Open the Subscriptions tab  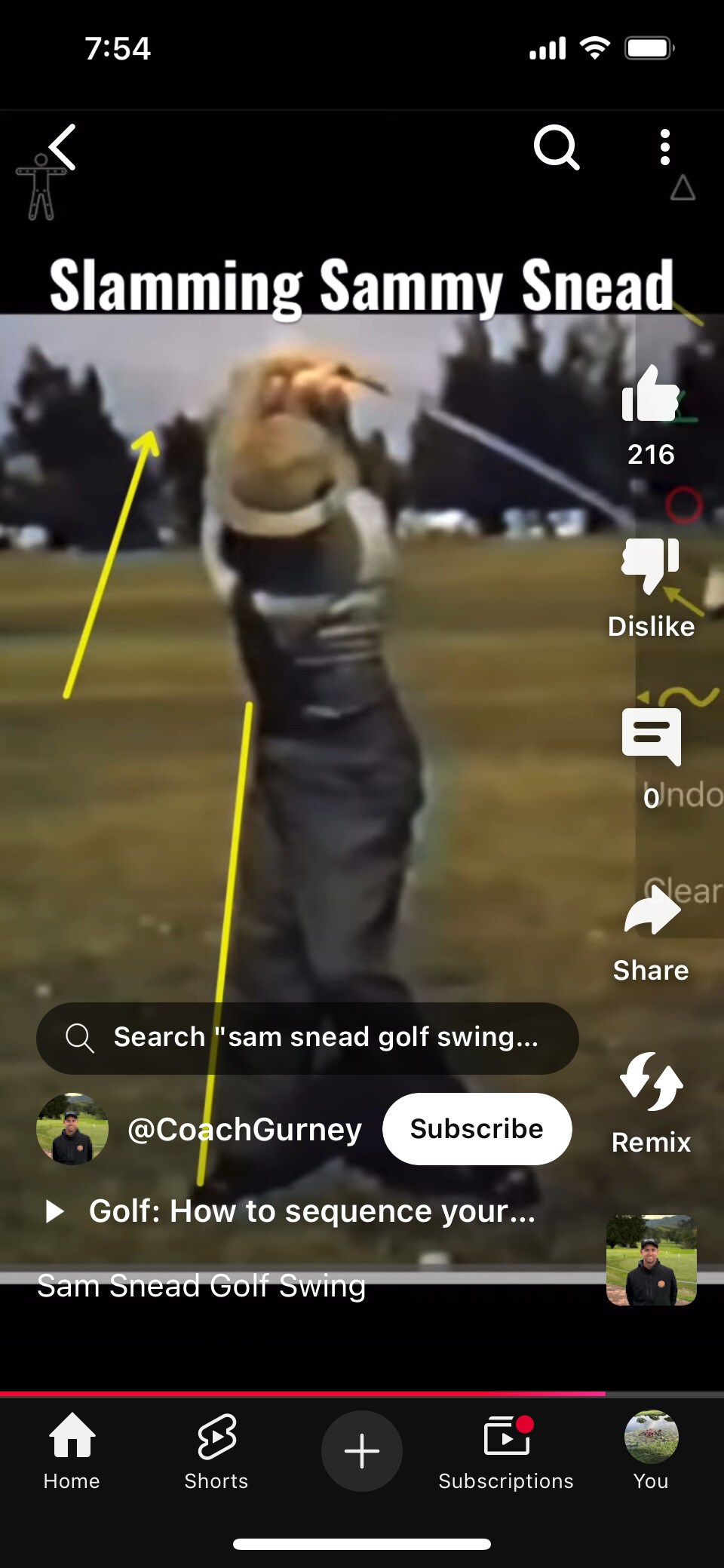click(506, 1450)
